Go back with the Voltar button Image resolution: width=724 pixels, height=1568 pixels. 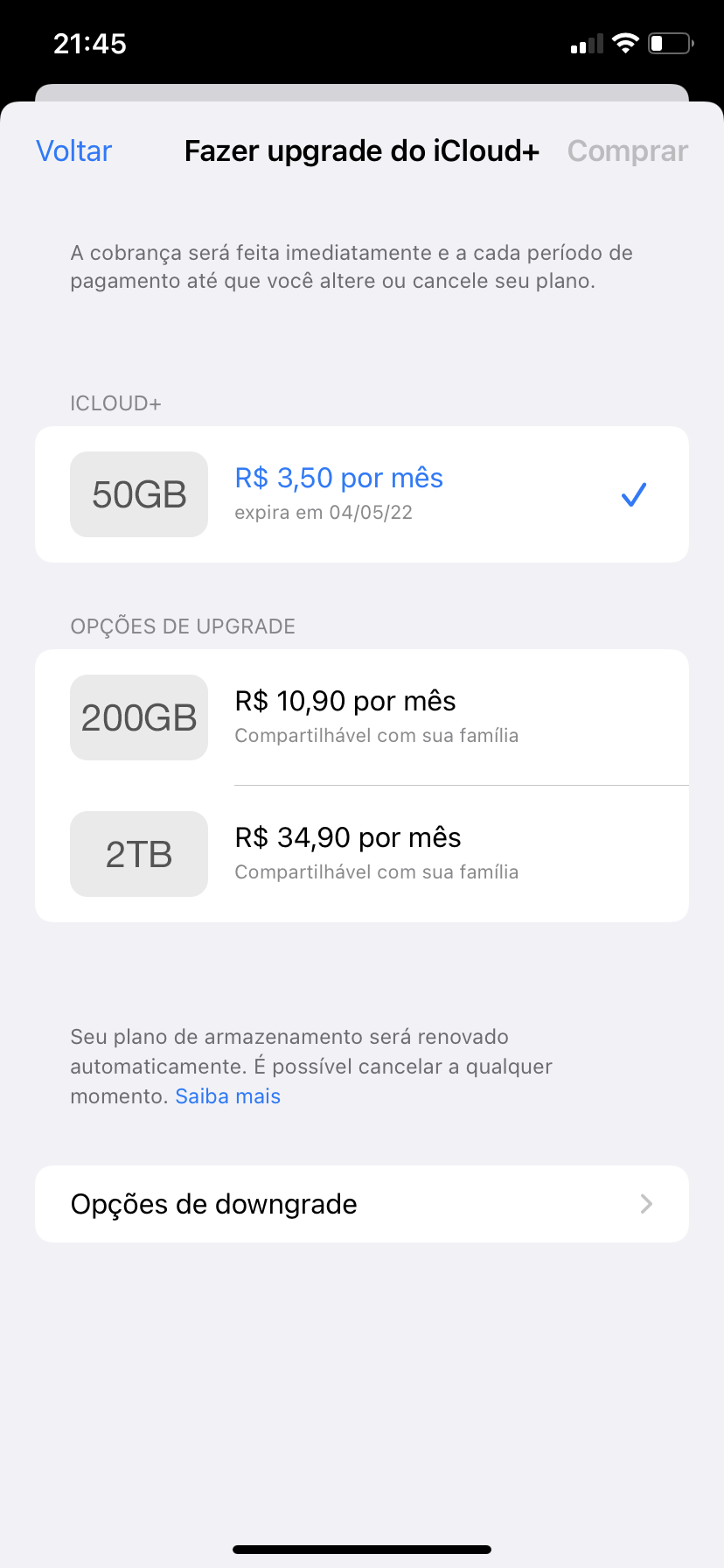tap(74, 151)
